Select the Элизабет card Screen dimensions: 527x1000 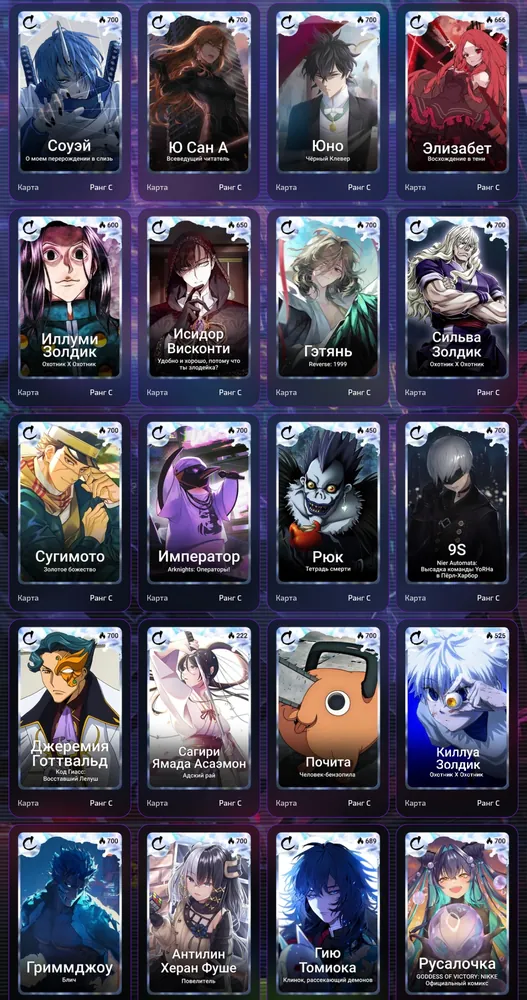point(457,101)
